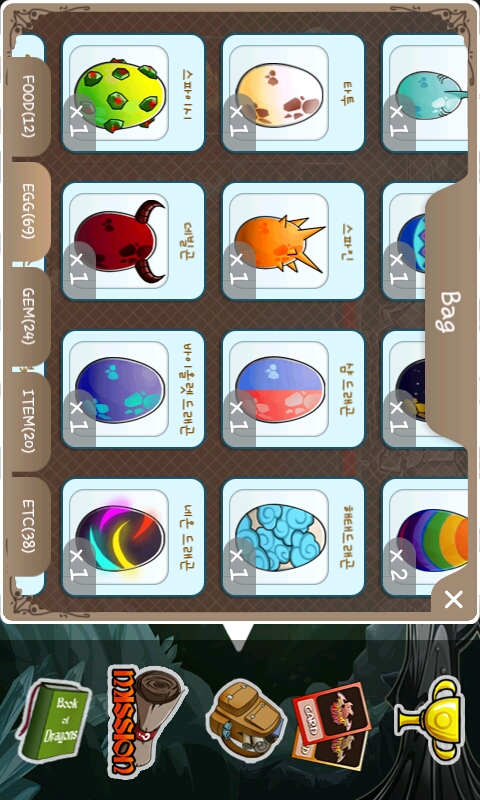Open the GEM(24) tab
This screenshot has width=480, height=800.
(x=30, y=317)
